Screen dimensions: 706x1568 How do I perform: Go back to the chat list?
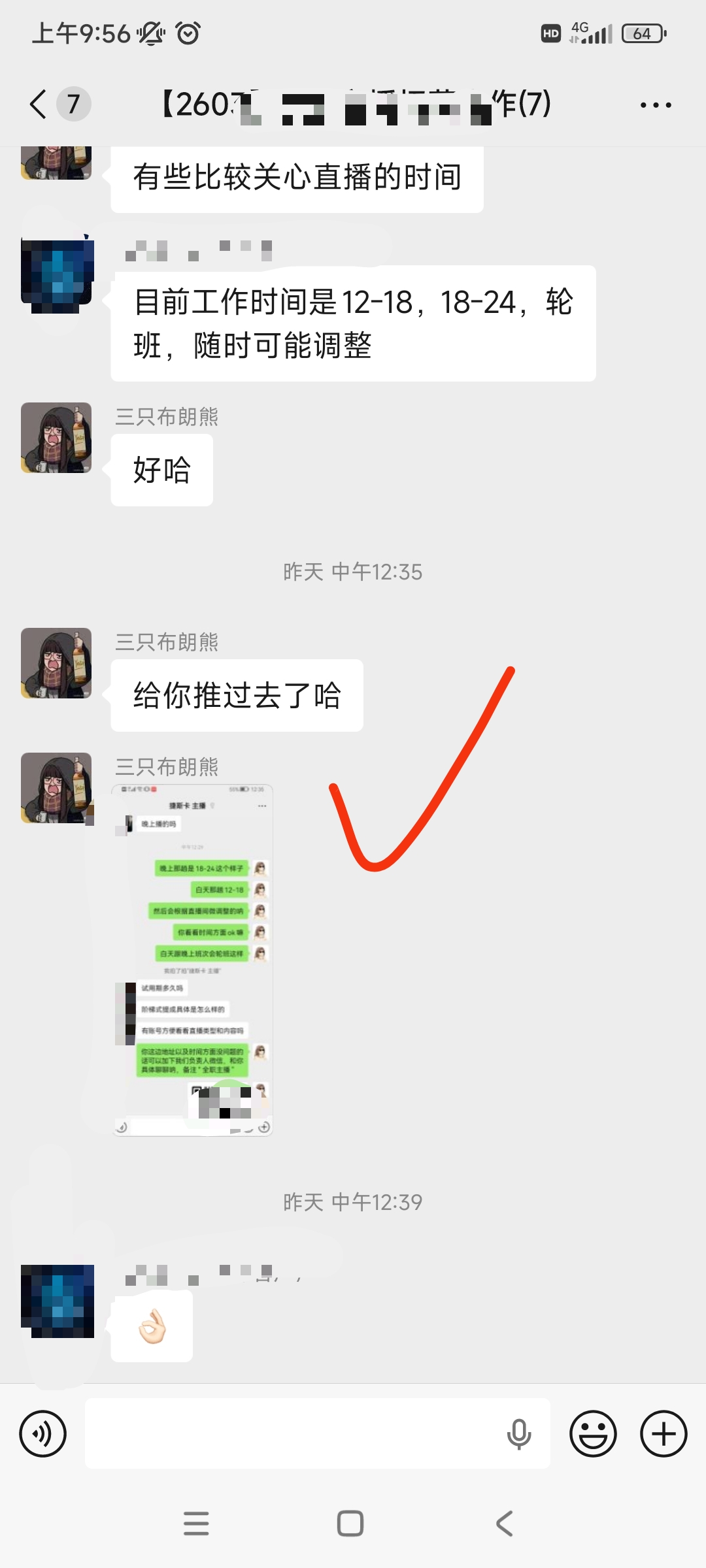(x=39, y=105)
